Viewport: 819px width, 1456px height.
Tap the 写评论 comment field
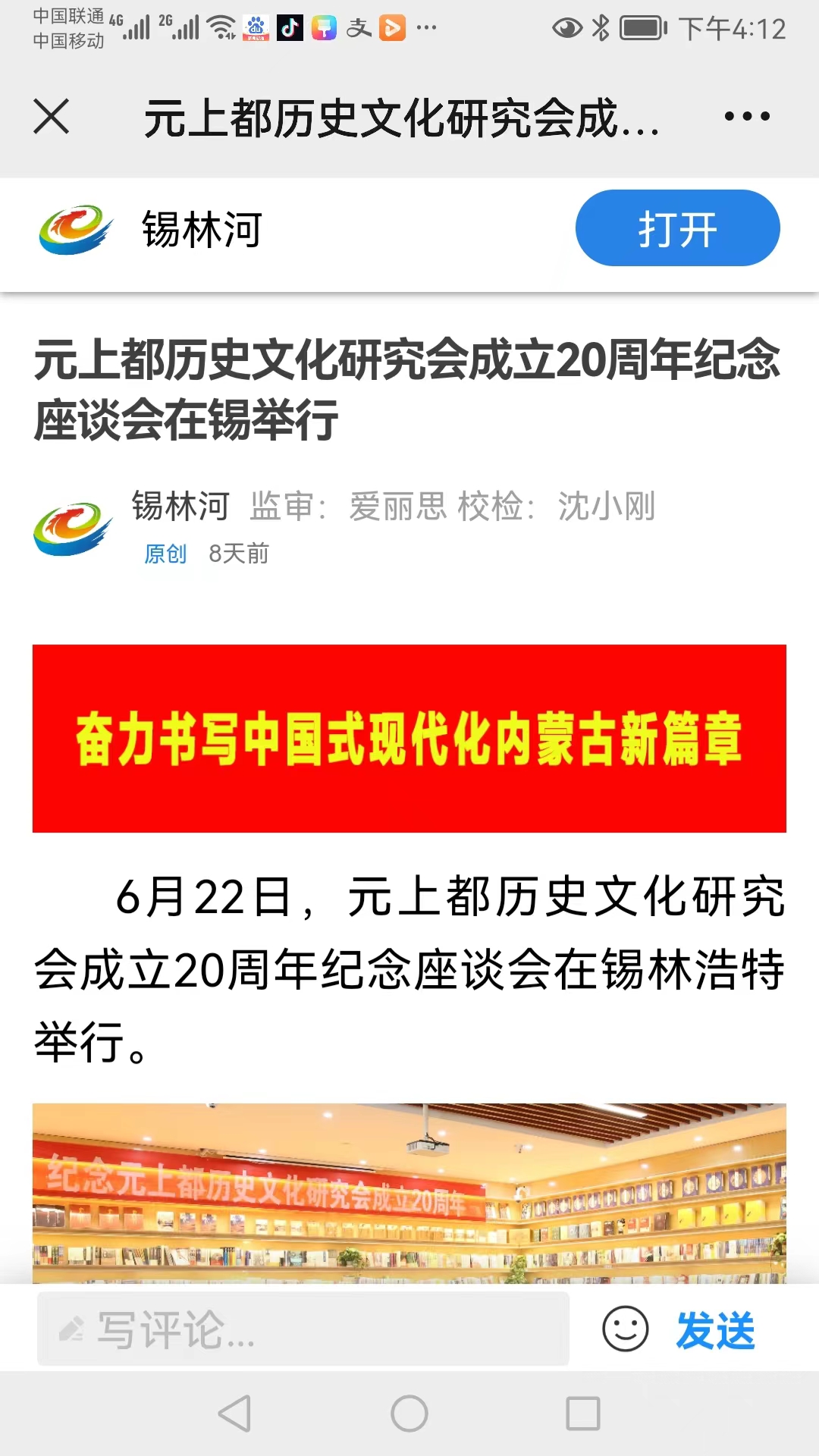point(303,1329)
